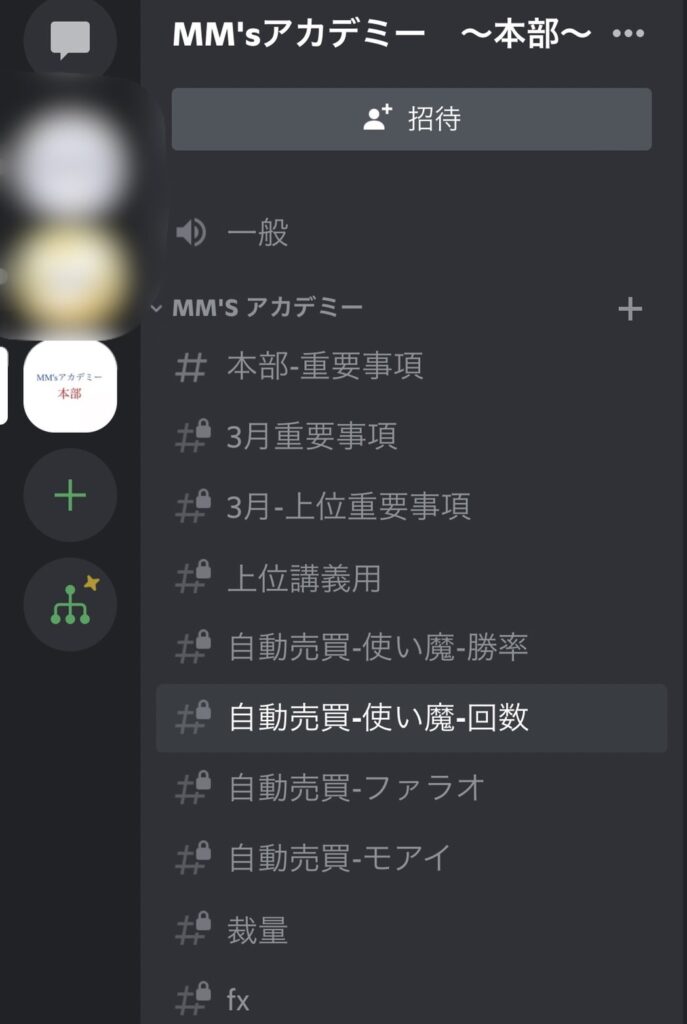The height and width of the screenshot is (1024, 687).
Task: Tap the 招待 invite button
Action: (411, 119)
